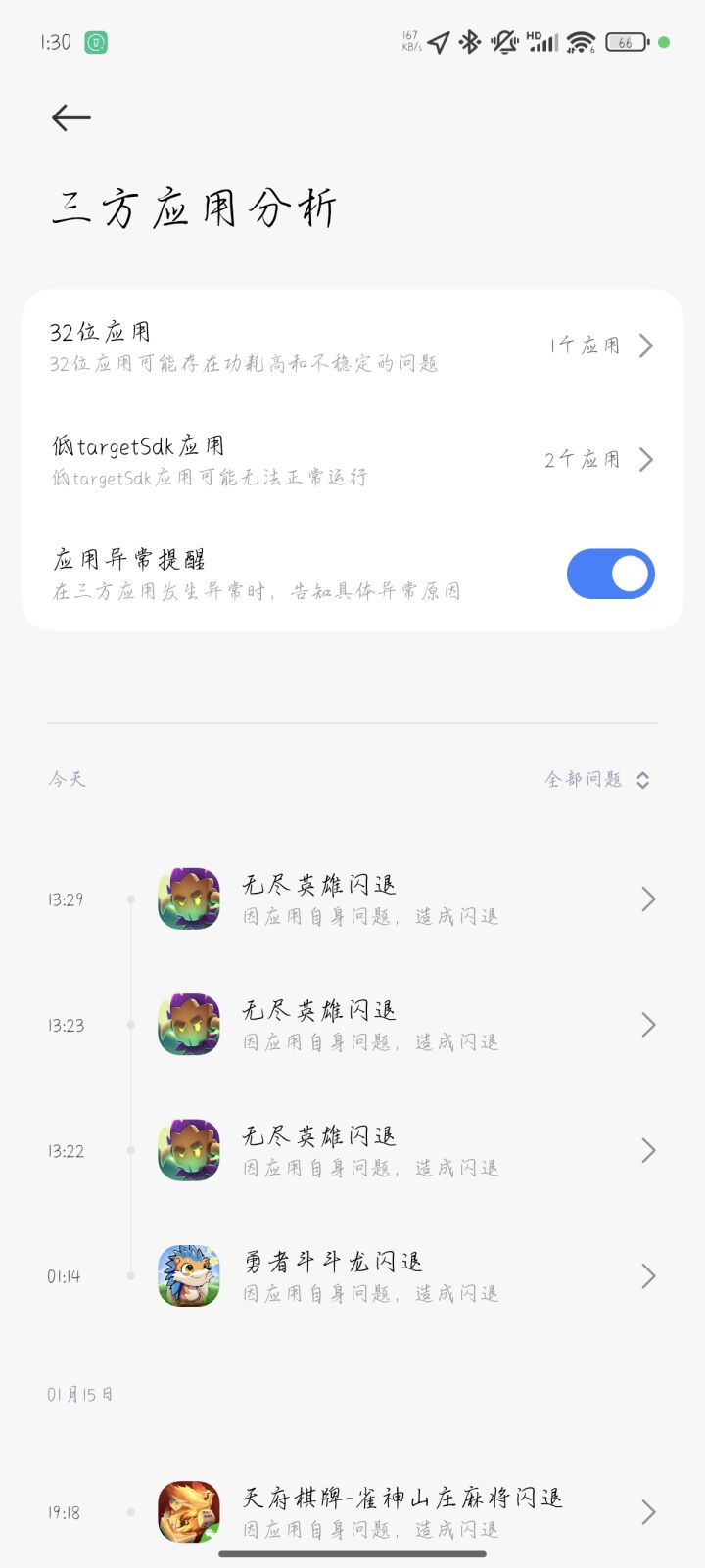Go back using the top arrow

(71, 118)
